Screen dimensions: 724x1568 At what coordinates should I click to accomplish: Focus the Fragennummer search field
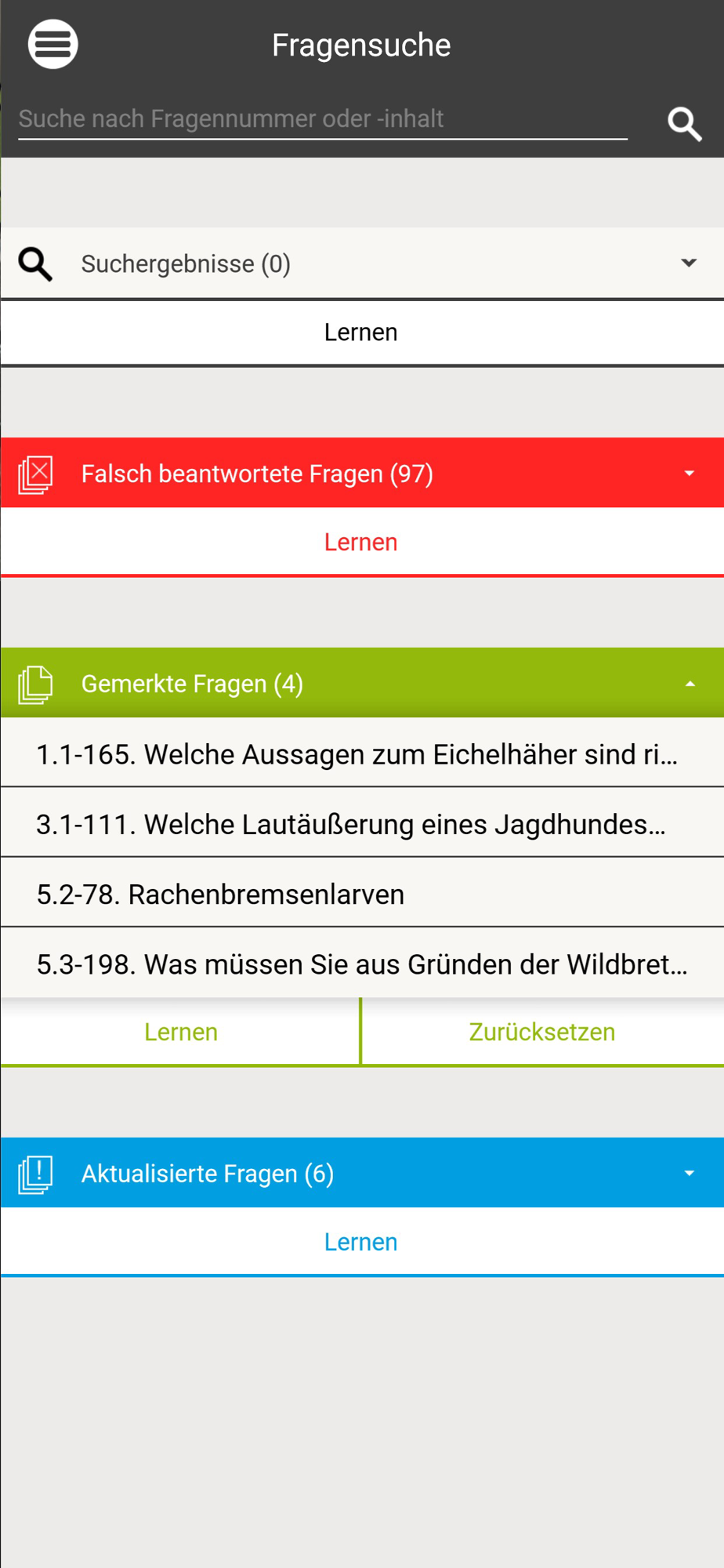coord(323,120)
